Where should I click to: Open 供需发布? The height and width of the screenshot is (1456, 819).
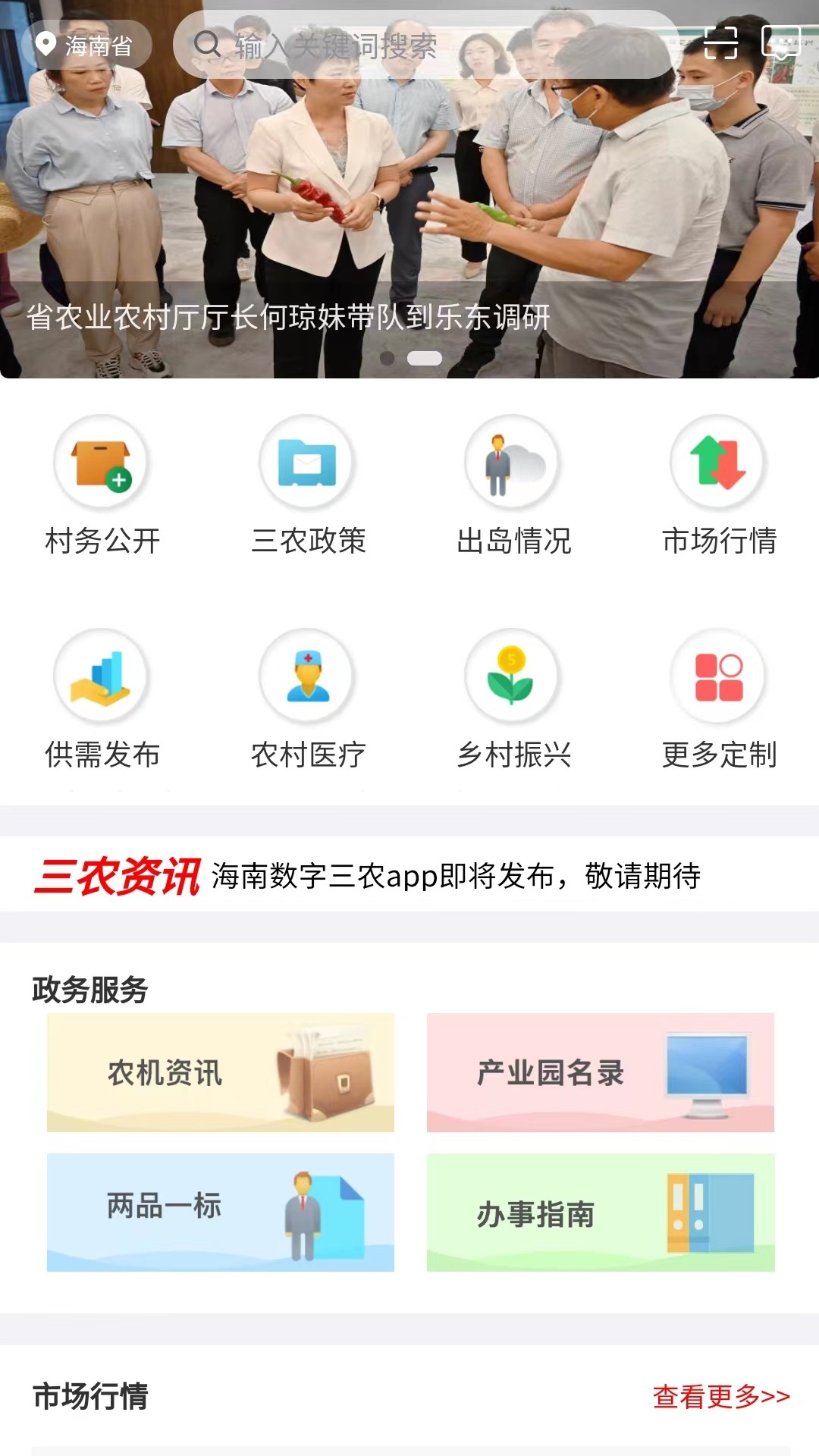pyautogui.click(x=102, y=699)
